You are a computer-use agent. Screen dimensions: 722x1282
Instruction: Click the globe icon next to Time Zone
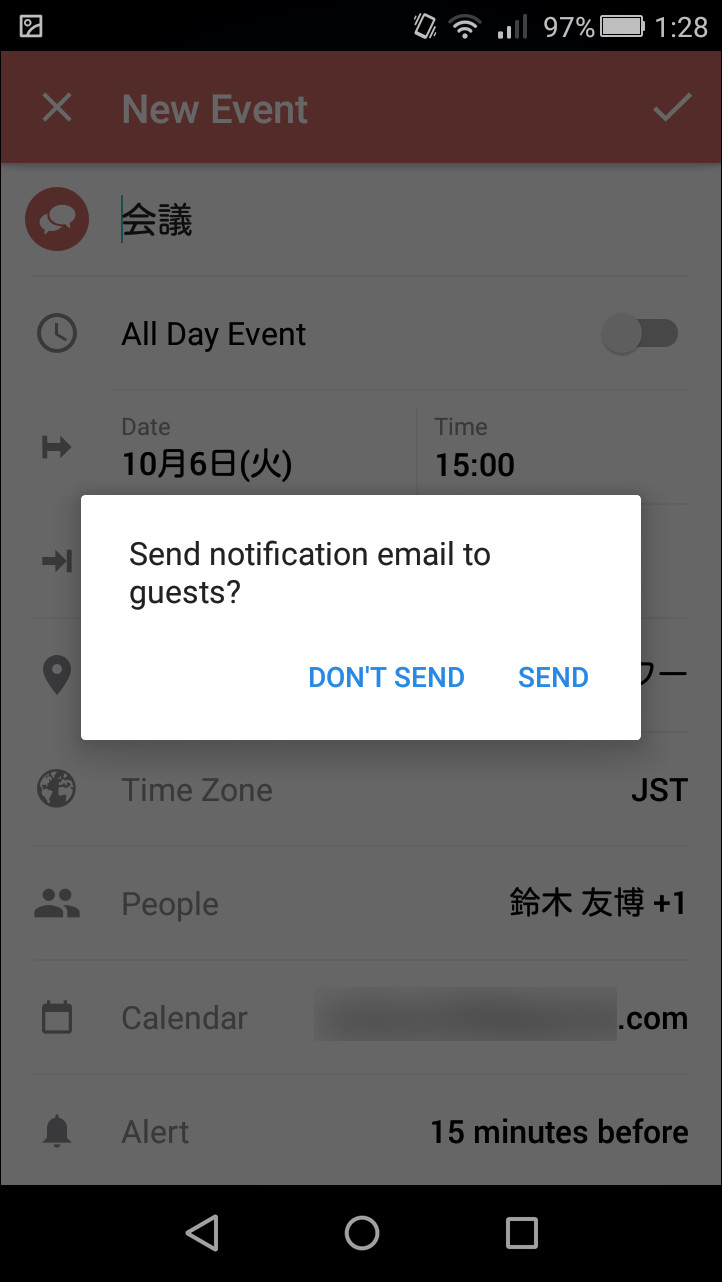click(x=56, y=789)
